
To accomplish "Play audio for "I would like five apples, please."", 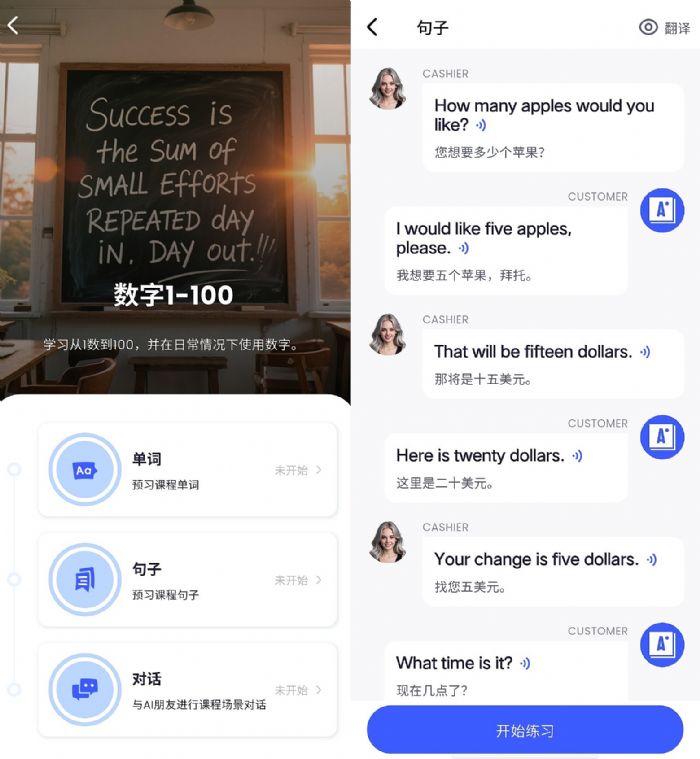I will click(464, 248).
